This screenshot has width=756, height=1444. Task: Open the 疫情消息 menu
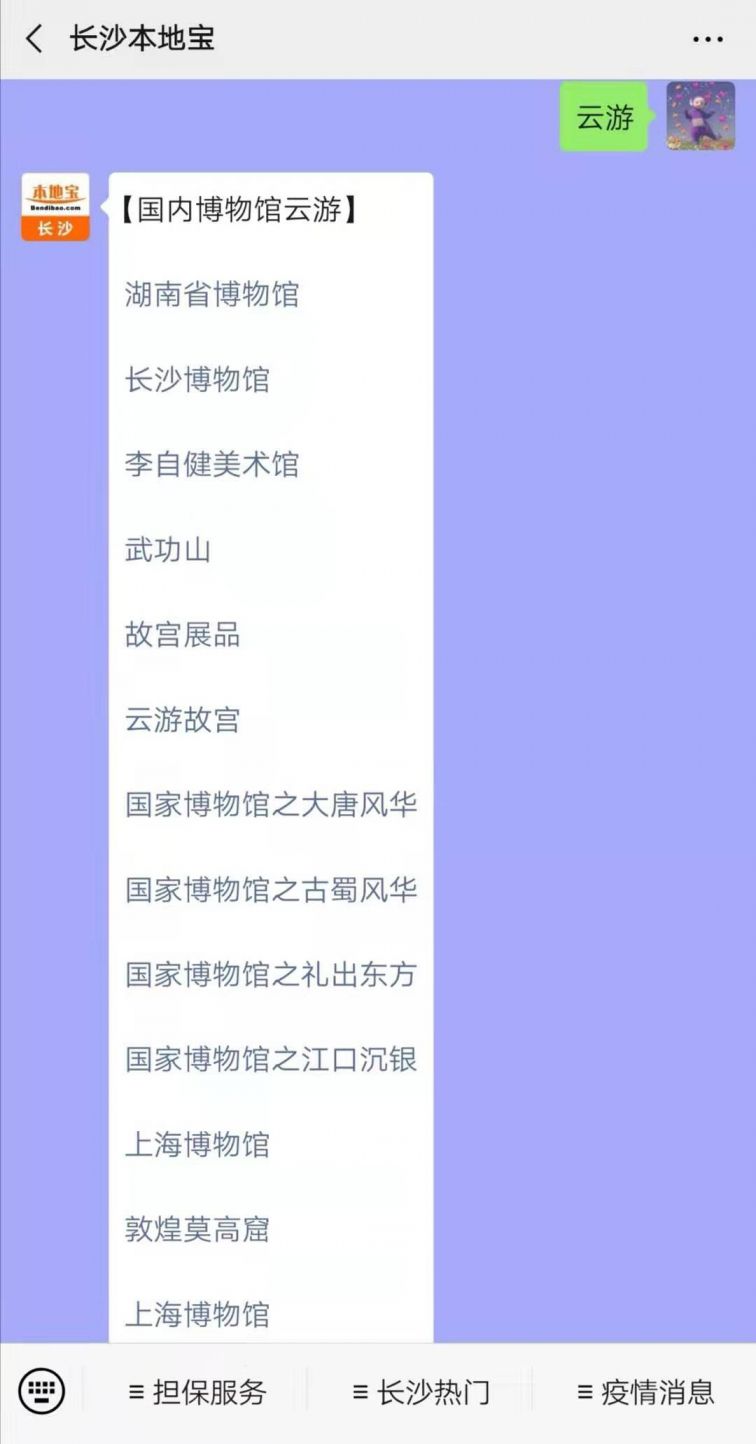click(x=646, y=1391)
